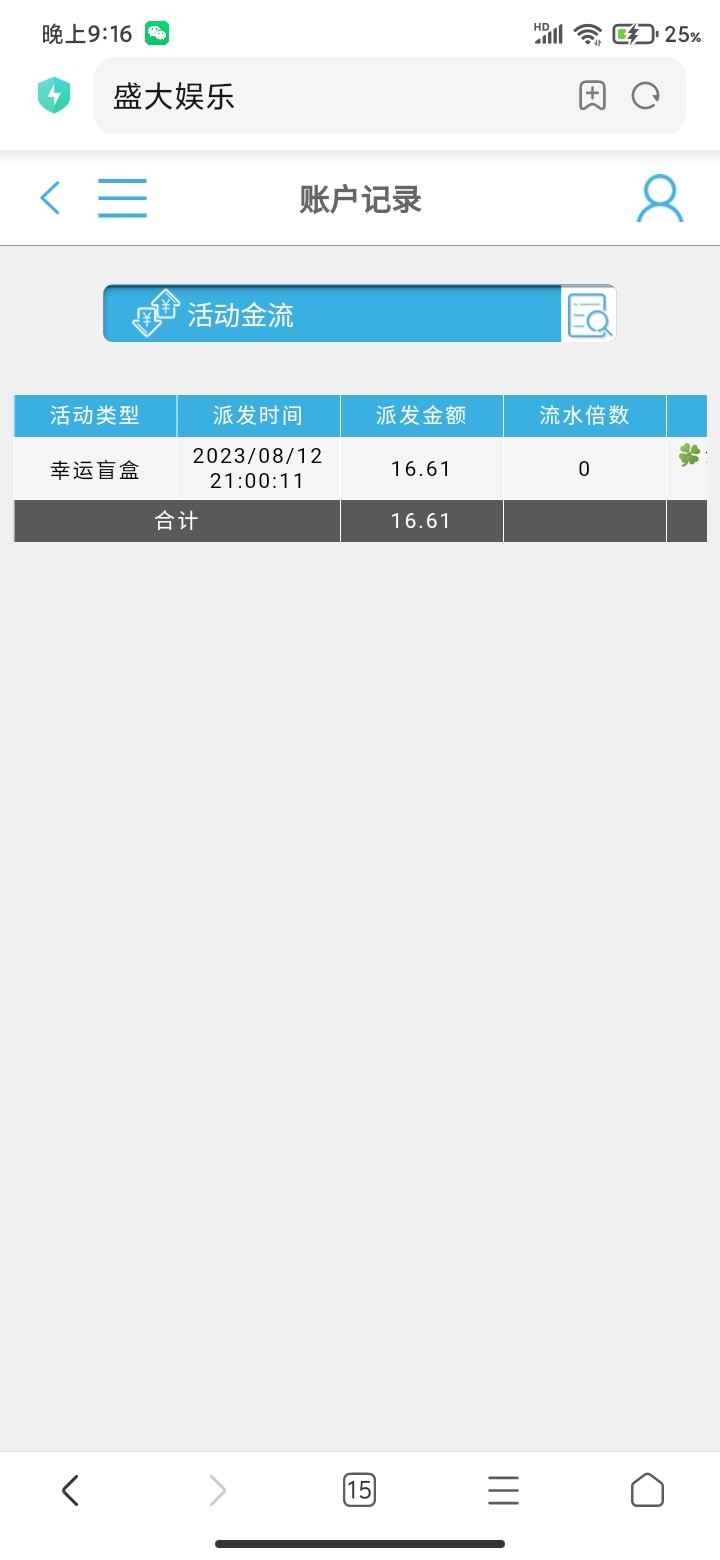720x1560 pixels.
Task: Toggle Wi-Fi from the status bar icon
Action: (588, 33)
